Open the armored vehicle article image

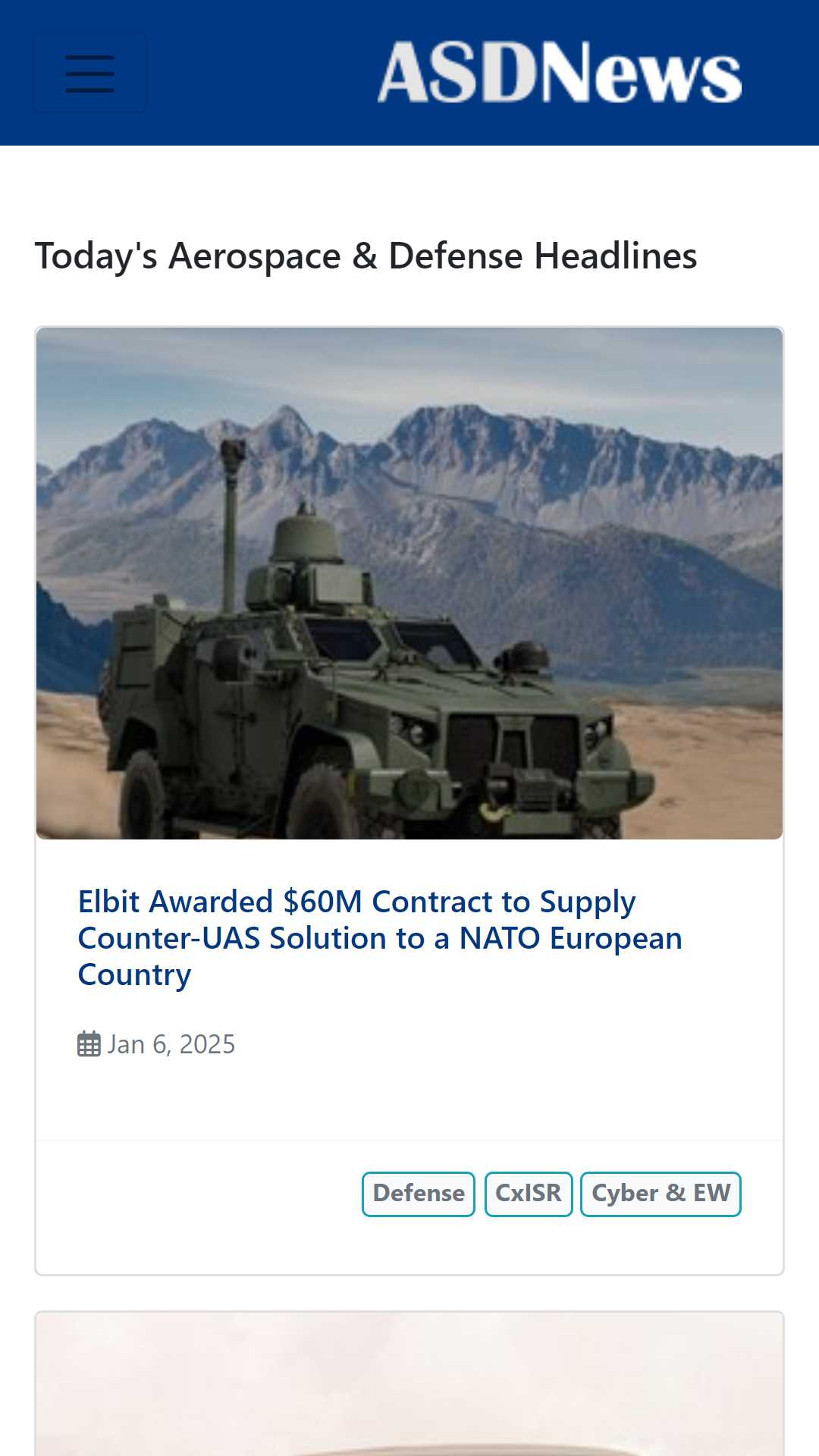(x=409, y=583)
